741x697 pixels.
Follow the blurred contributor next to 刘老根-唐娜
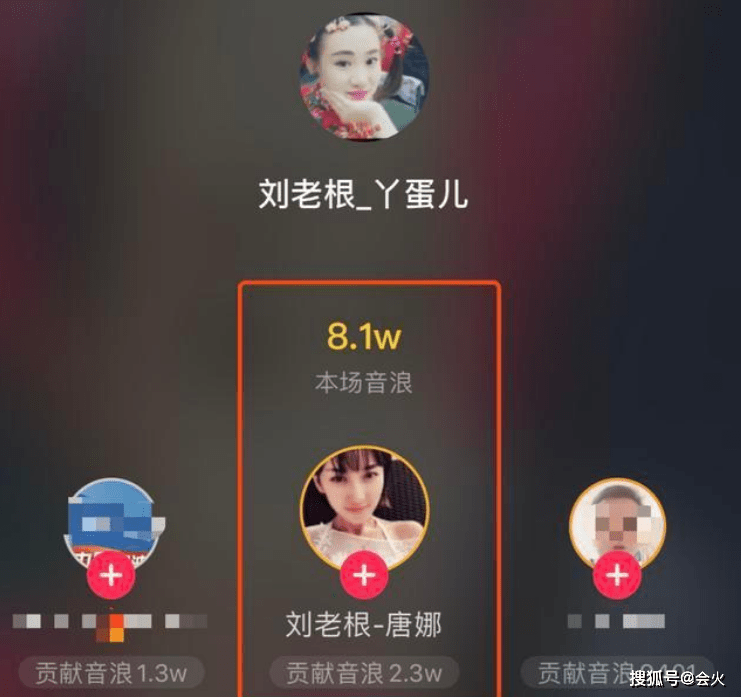617,575
